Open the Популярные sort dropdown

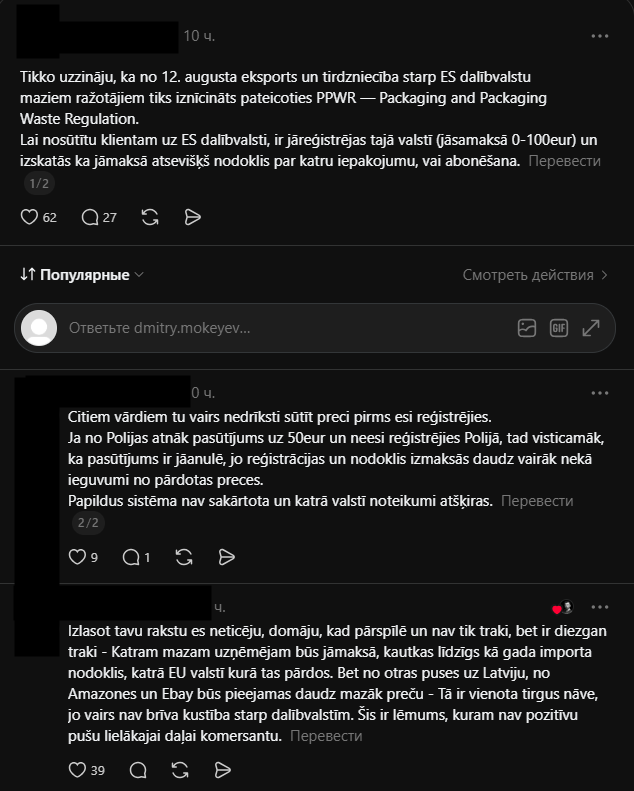click(82, 275)
